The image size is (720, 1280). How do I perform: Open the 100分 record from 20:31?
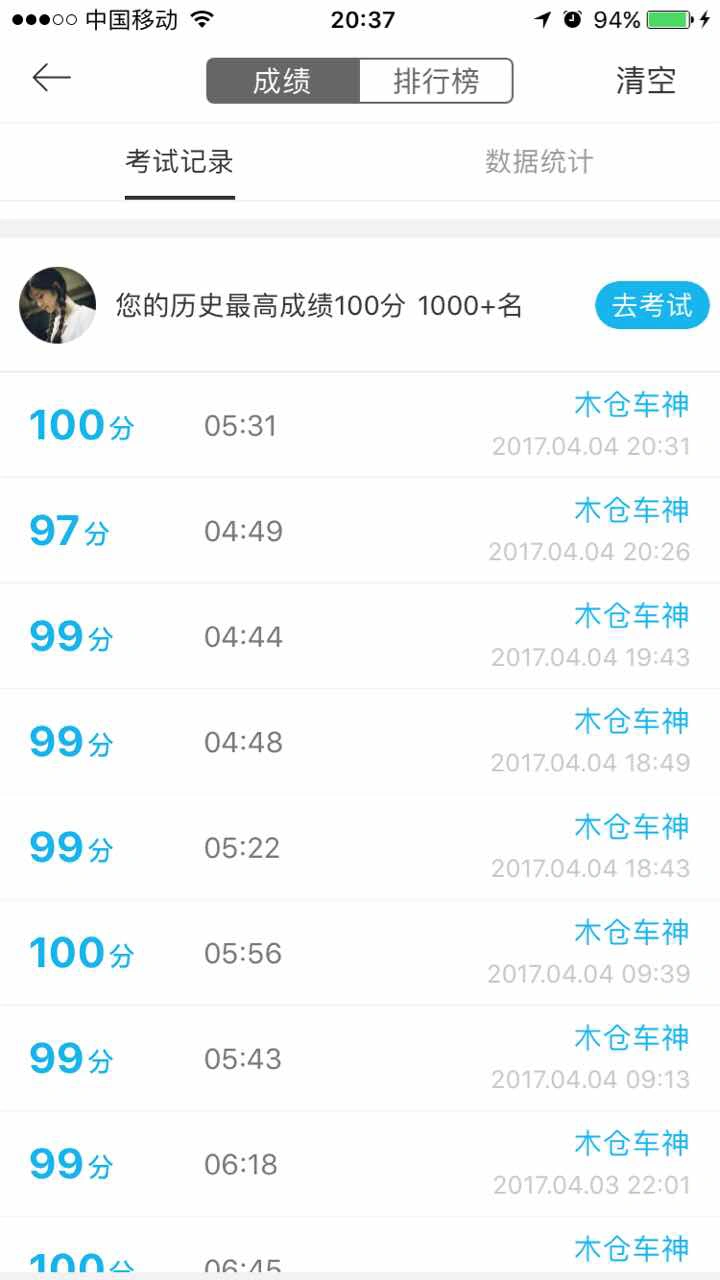(360, 425)
